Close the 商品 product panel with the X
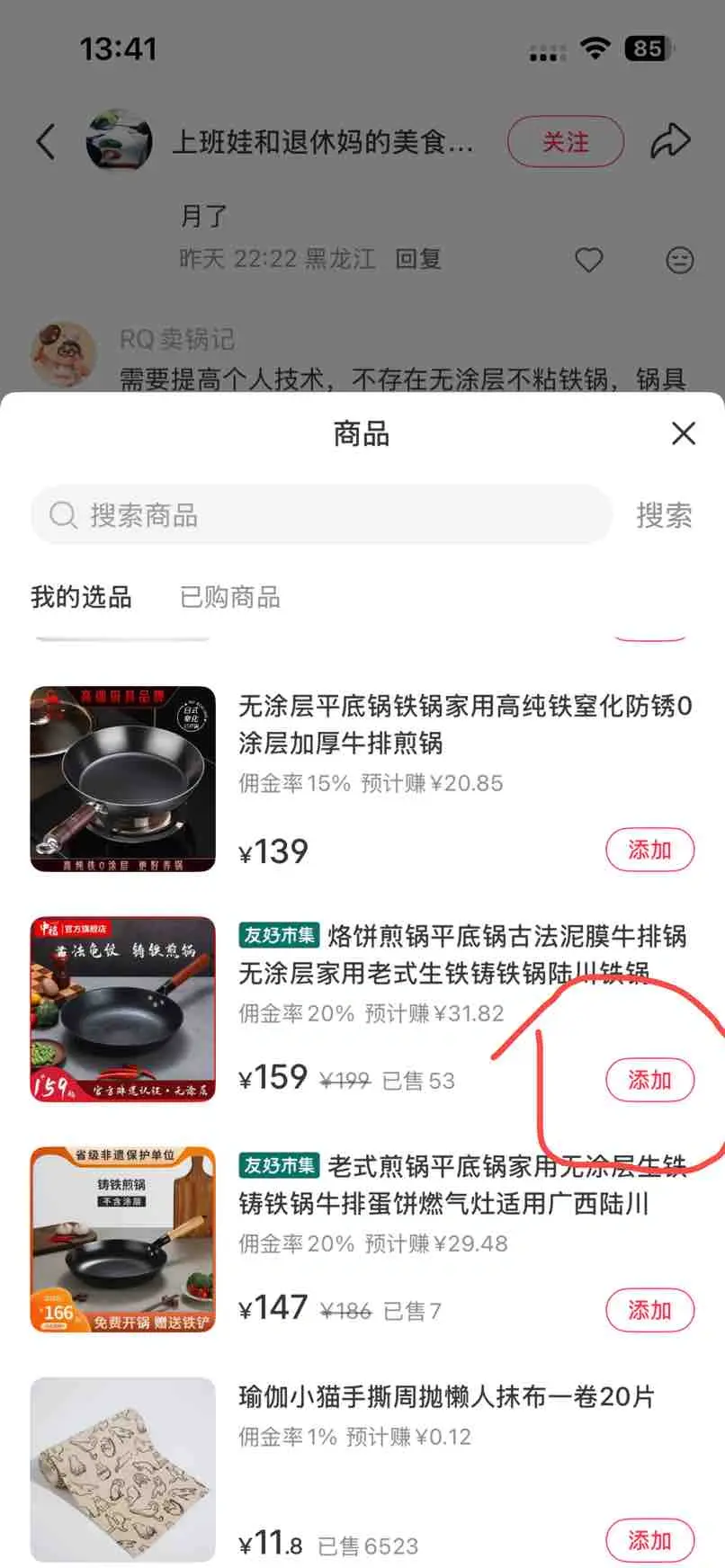This screenshot has width=725, height=1568. click(684, 433)
